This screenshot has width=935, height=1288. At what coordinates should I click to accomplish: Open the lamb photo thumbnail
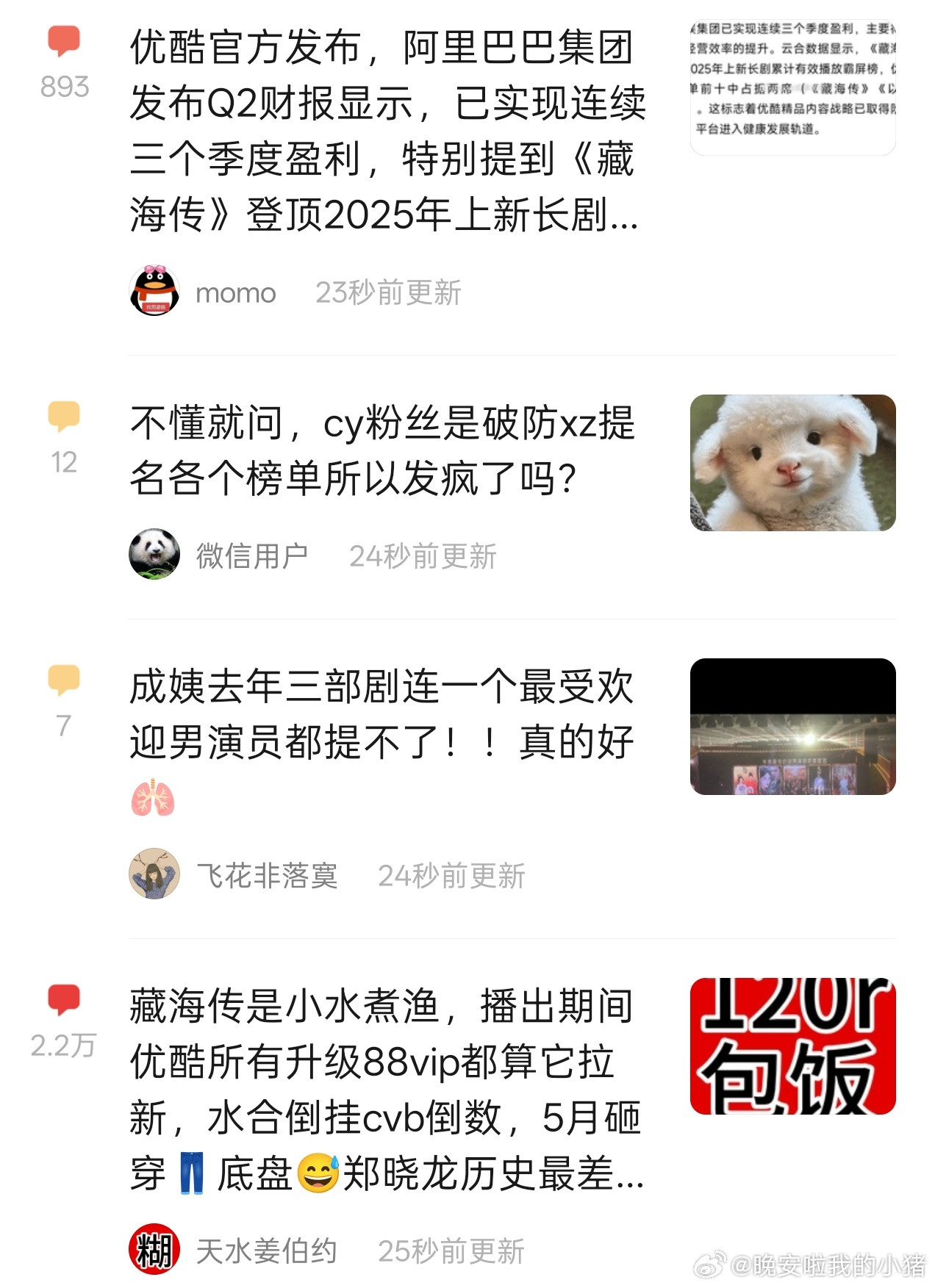pyautogui.click(x=792, y=461)
